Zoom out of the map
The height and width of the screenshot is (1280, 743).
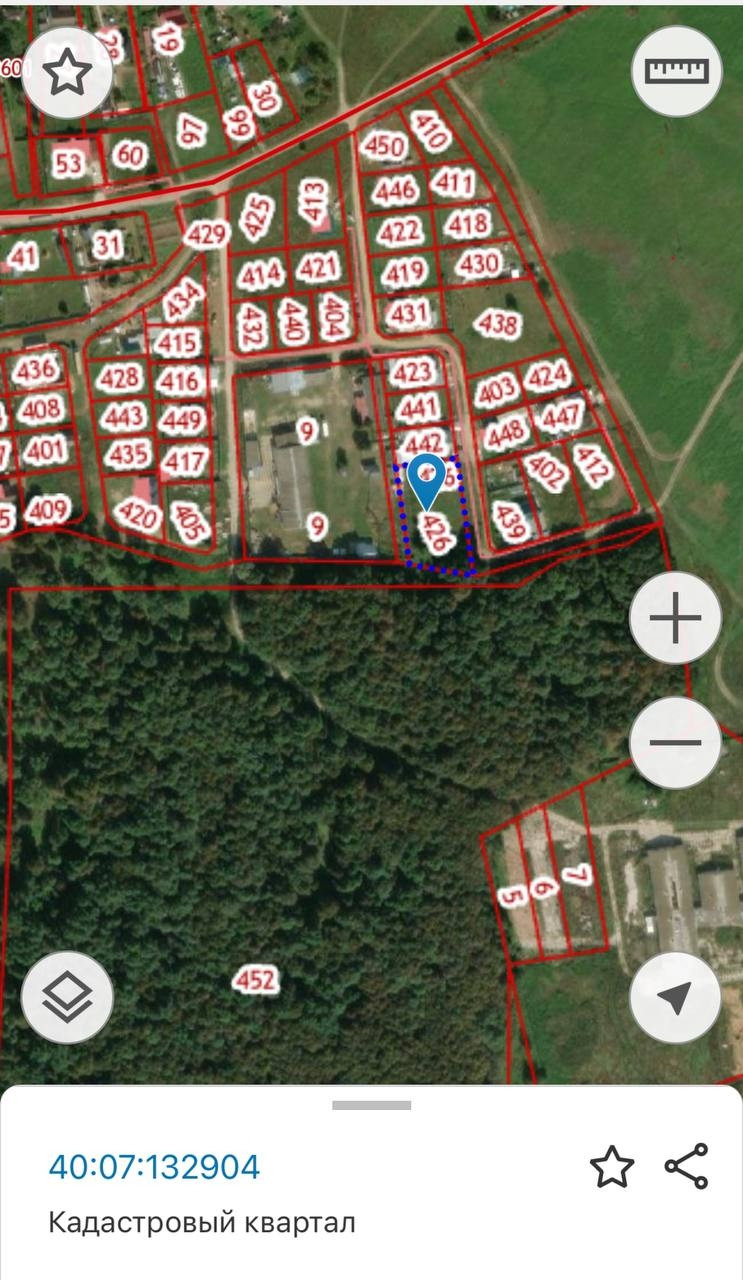[x=675, y=743]
